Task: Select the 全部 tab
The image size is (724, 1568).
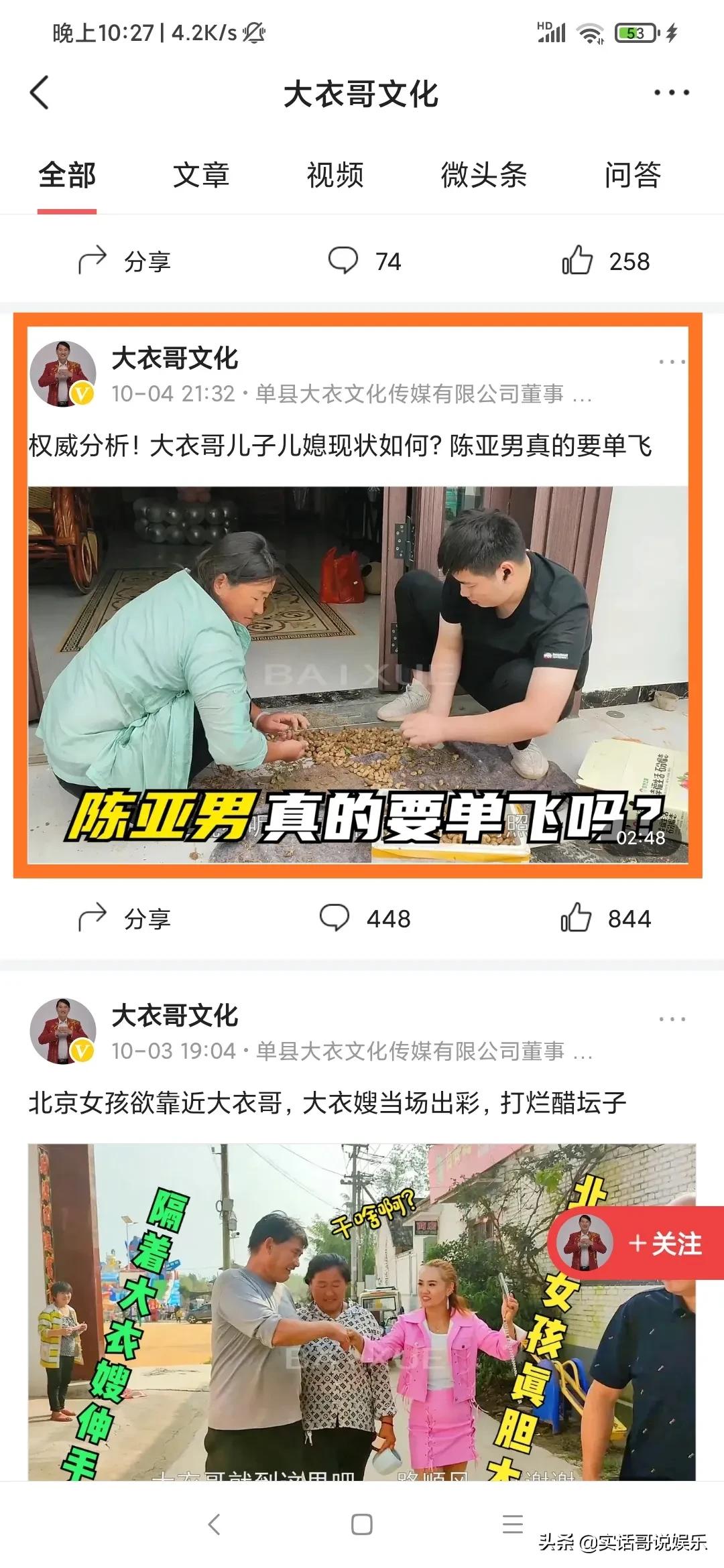Action: [67, 176]
